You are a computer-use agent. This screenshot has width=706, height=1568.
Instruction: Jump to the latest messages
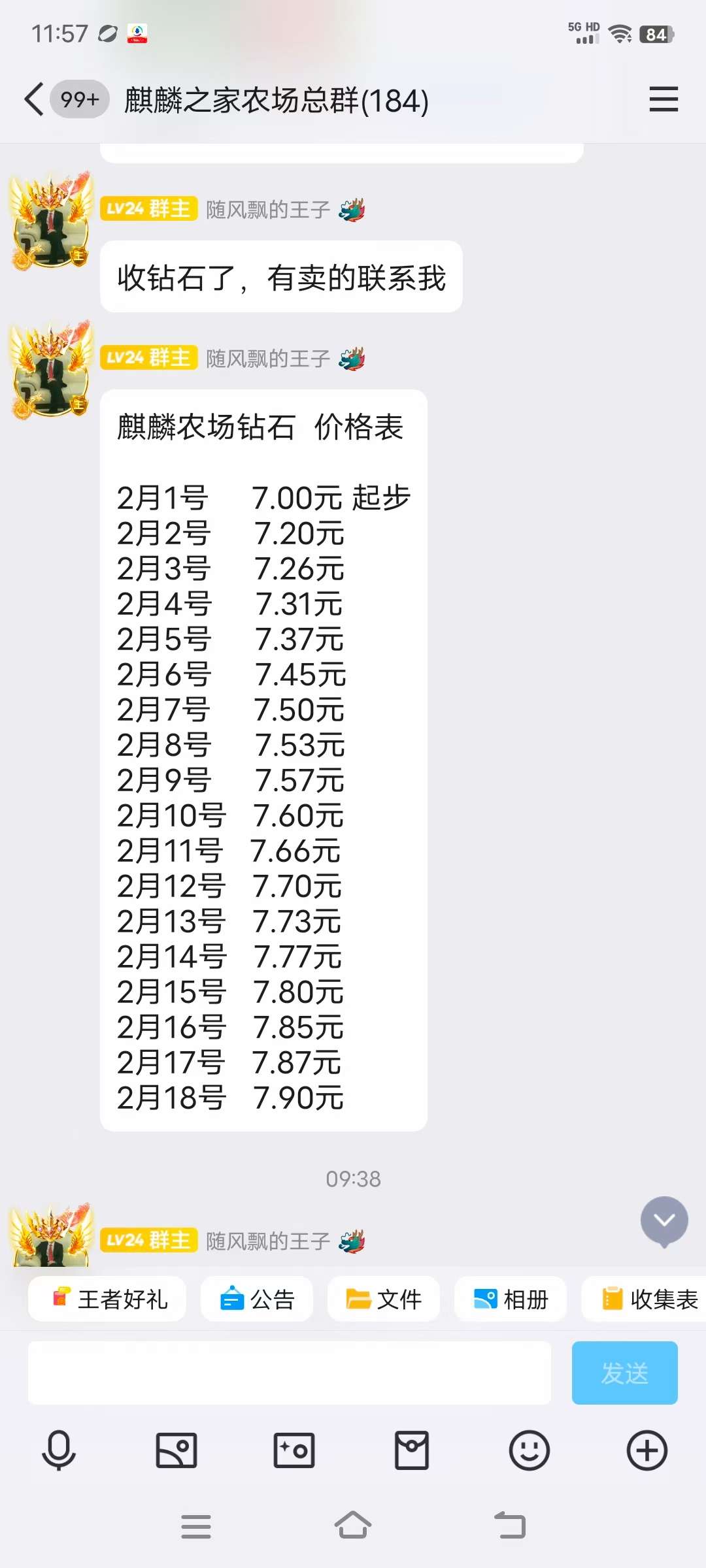(664, 1220)
